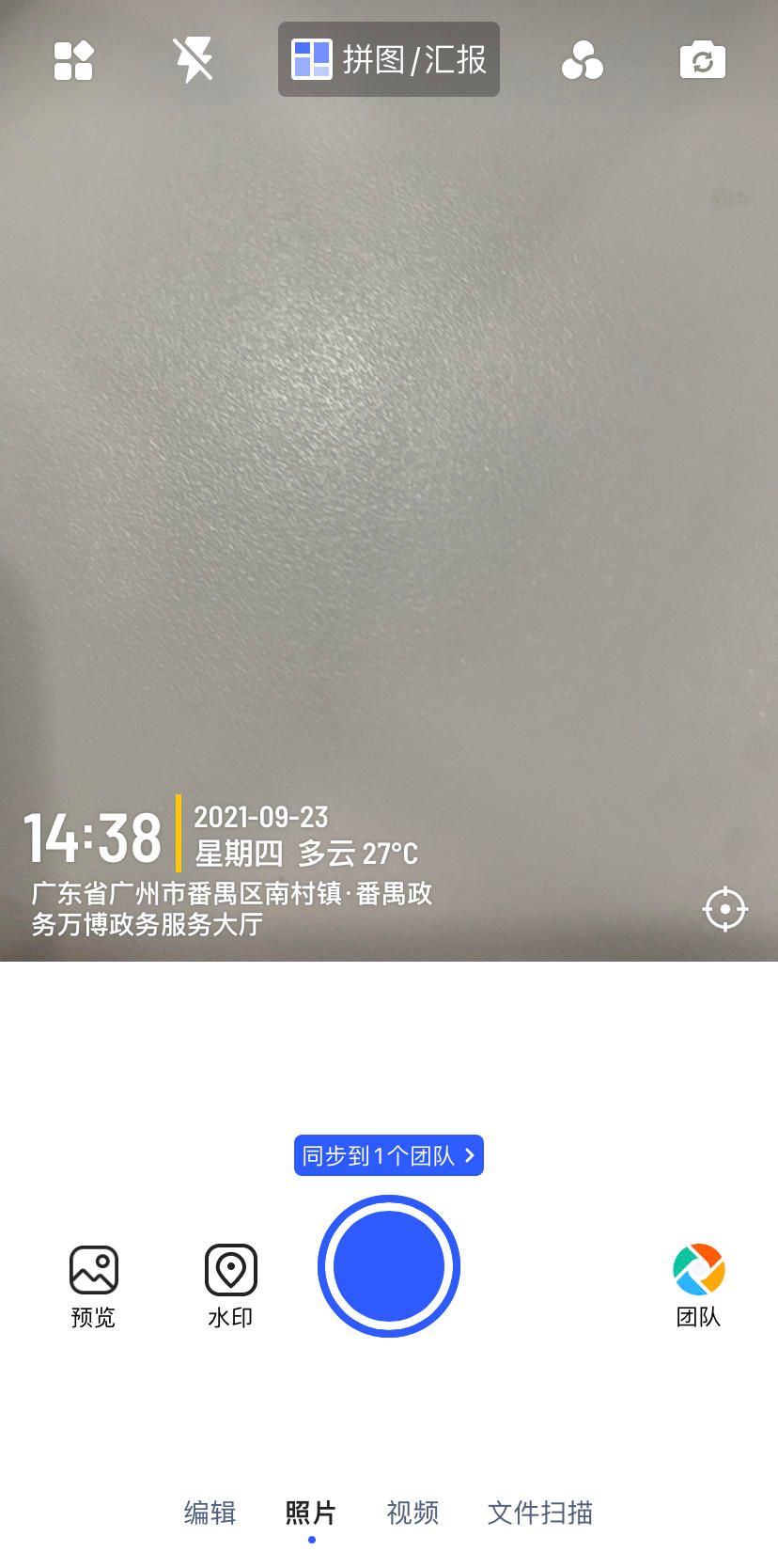Switch to 视频 video mode
Viewport: 778px width, 1568px height.
[412, 1513]
